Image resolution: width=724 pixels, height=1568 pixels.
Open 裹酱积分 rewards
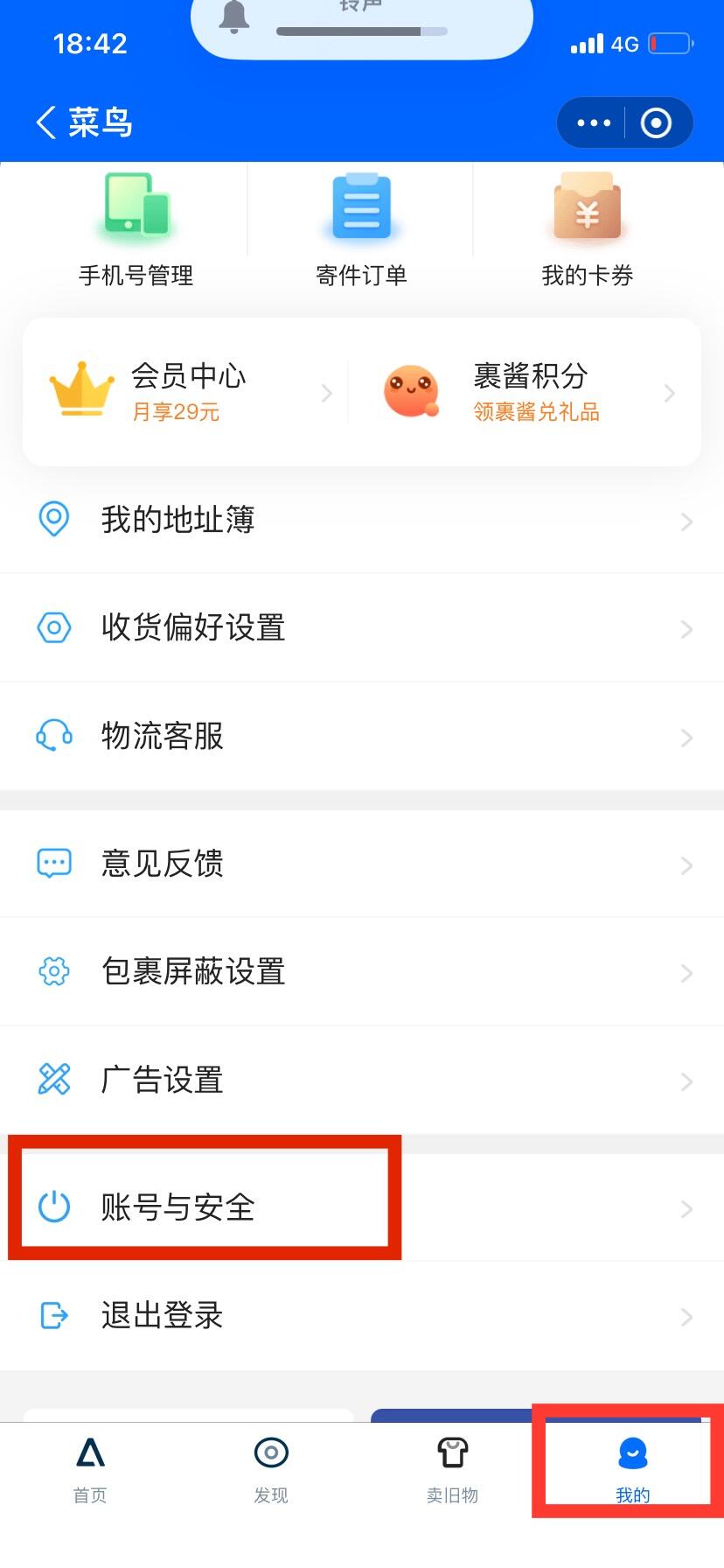tap(530, 392)
